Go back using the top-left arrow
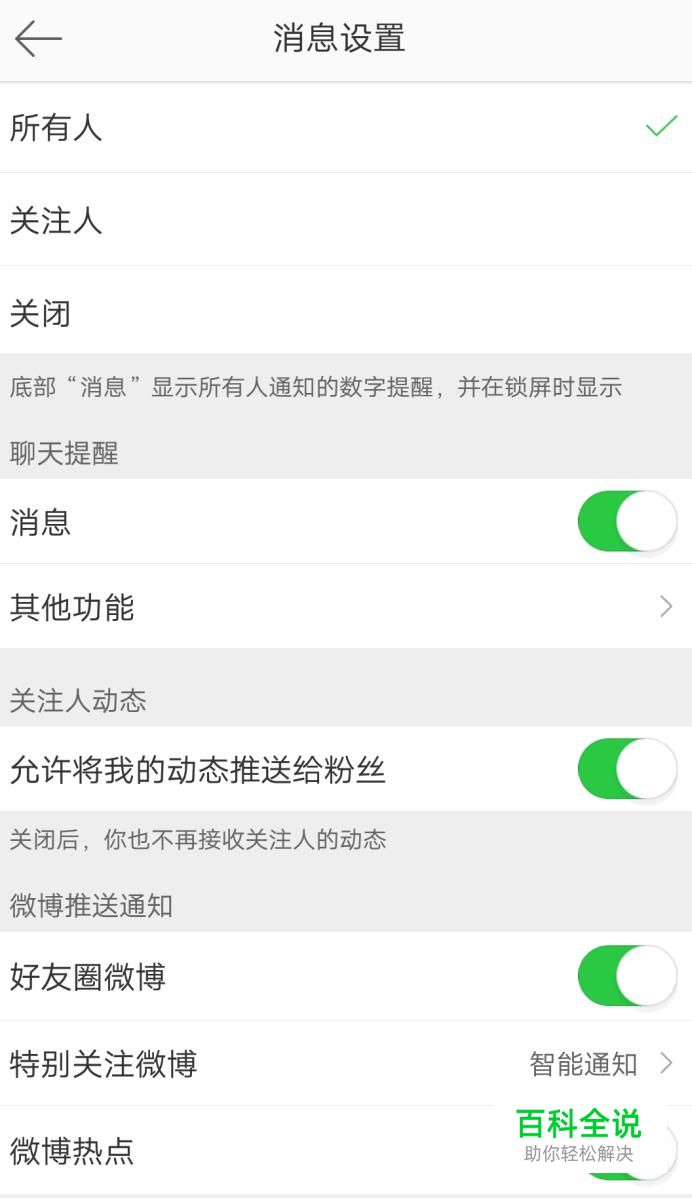 coord(37,38)
